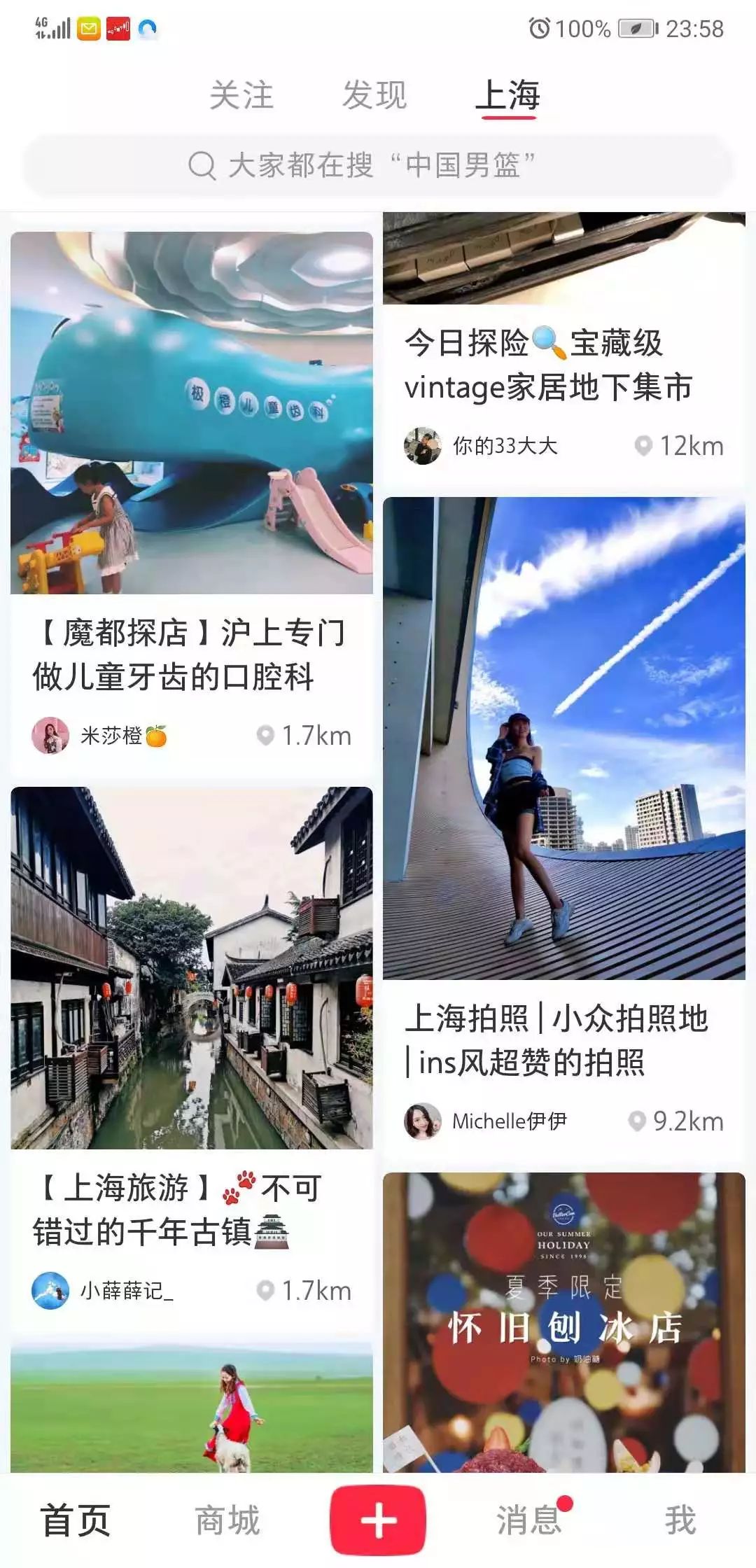Open the 我 profile tab

pos(680,1520)
